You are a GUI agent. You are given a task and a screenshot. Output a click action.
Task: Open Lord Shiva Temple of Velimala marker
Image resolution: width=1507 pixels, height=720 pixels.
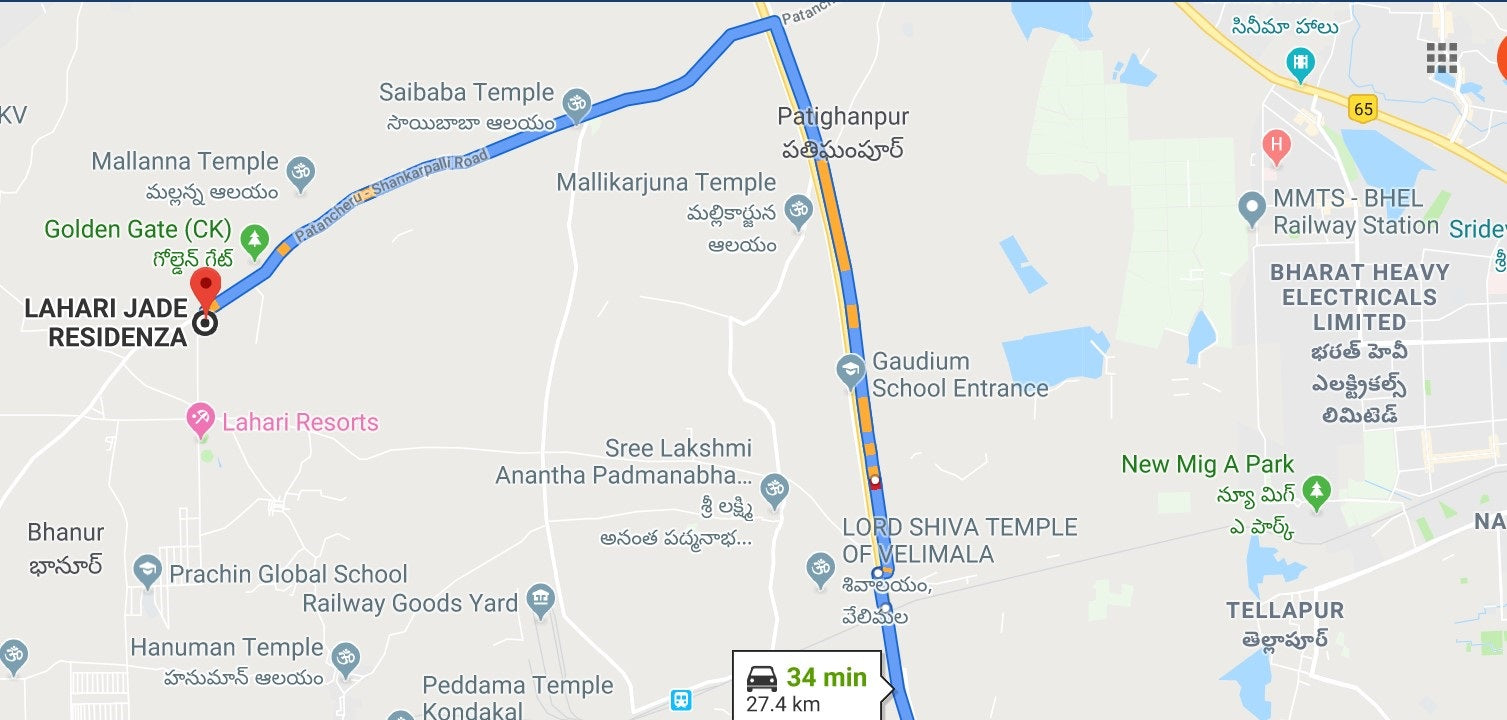[820, 570]
